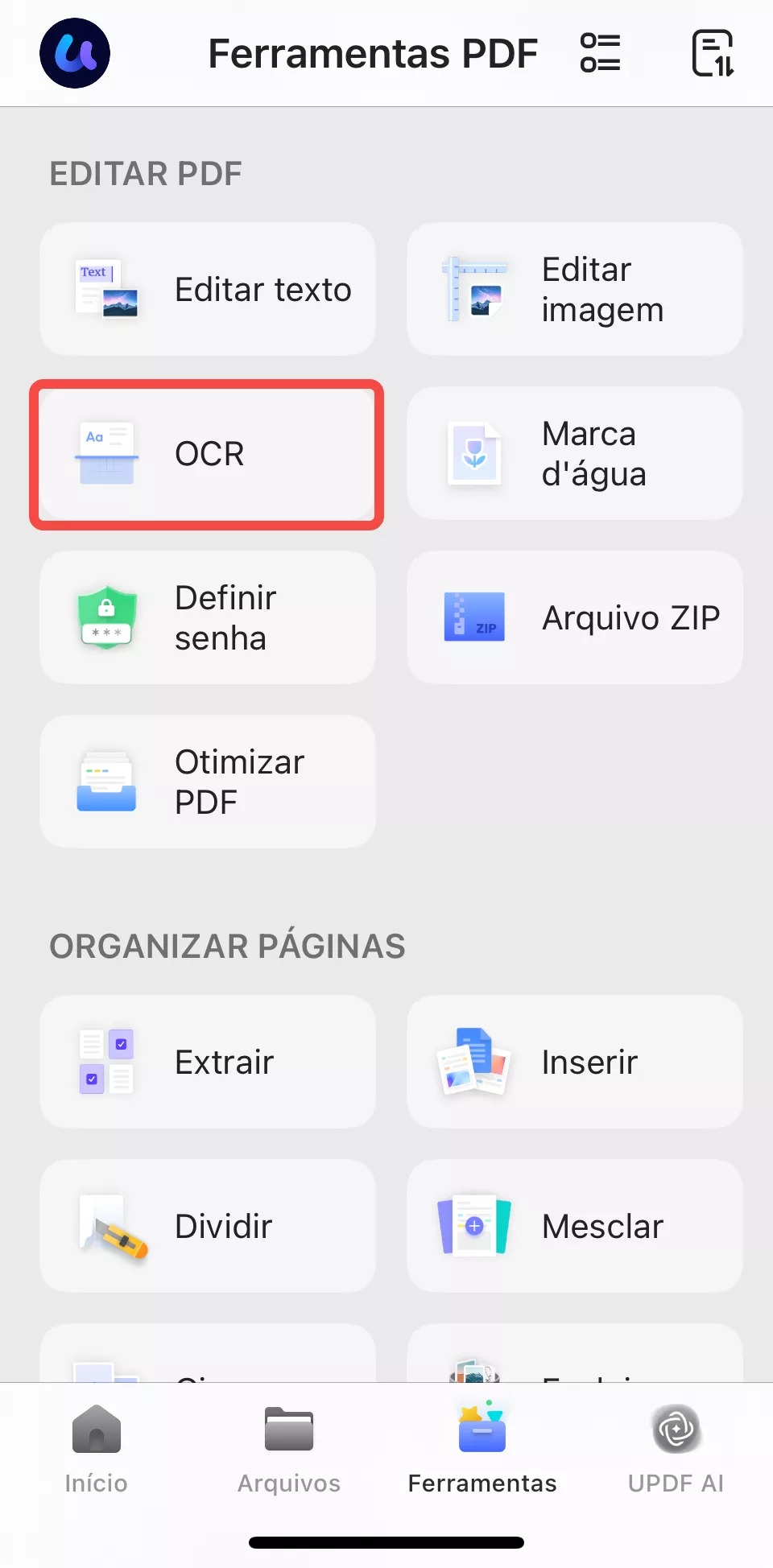
Task: Open the Dividir tool
Action: click(x=207, y=1226)
